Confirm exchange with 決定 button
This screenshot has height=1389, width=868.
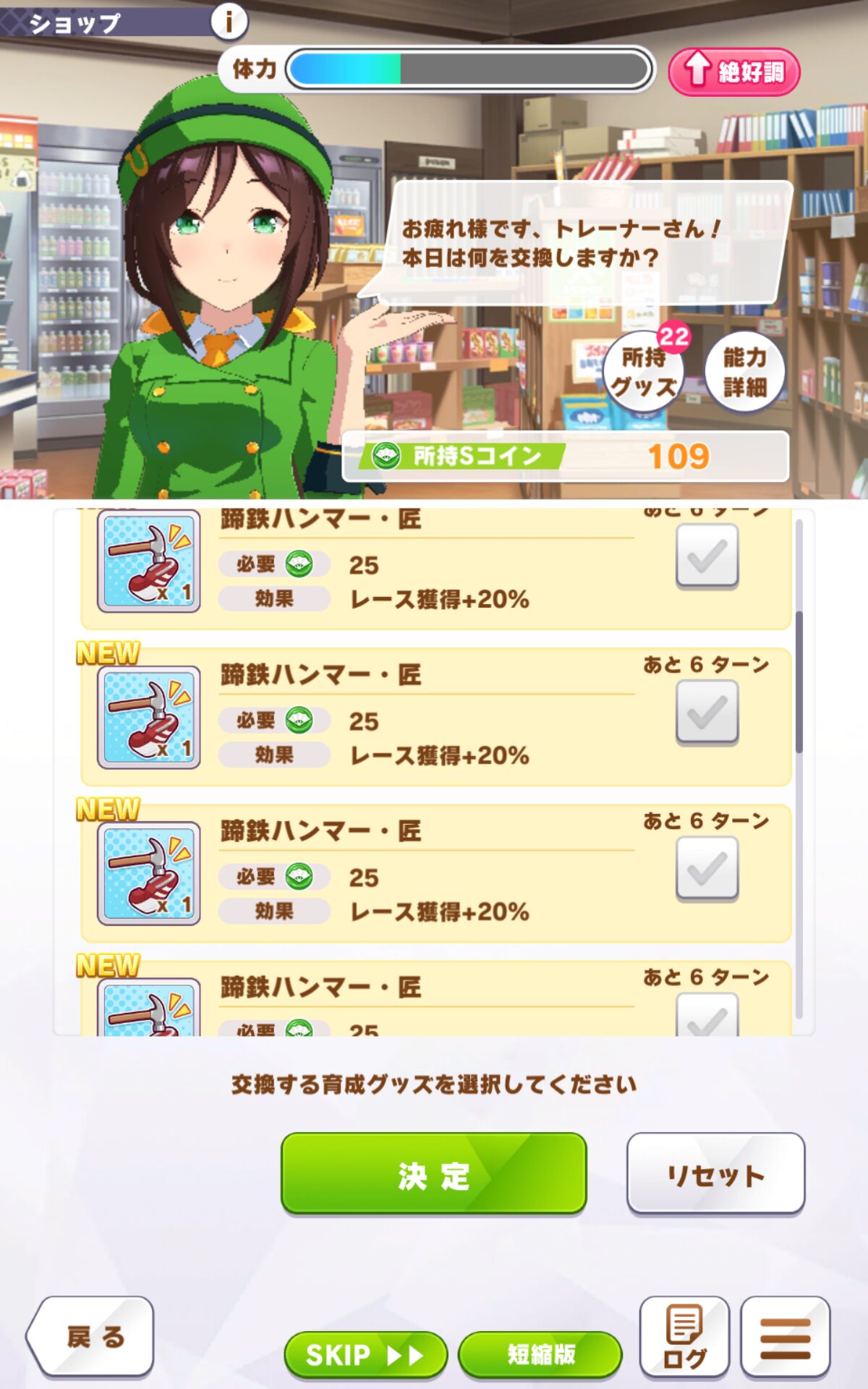coord(433,1175)
